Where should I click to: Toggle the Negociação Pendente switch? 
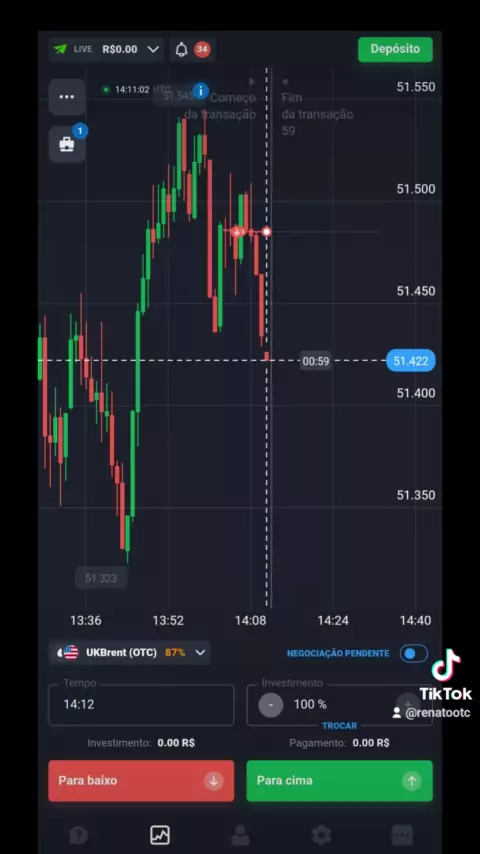point(414,653)
